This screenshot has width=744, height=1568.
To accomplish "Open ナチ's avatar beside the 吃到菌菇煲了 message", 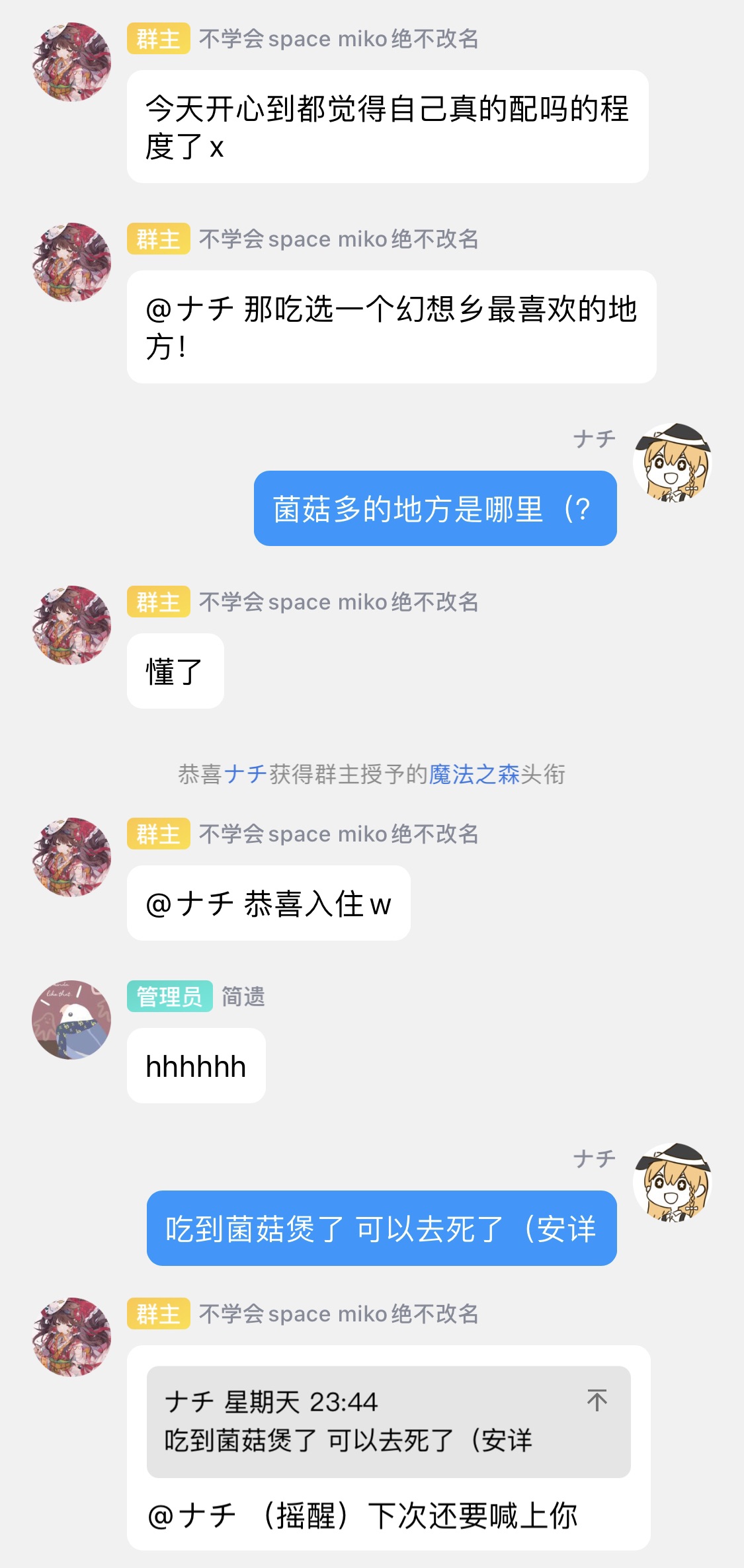I will pos(672,1182).
